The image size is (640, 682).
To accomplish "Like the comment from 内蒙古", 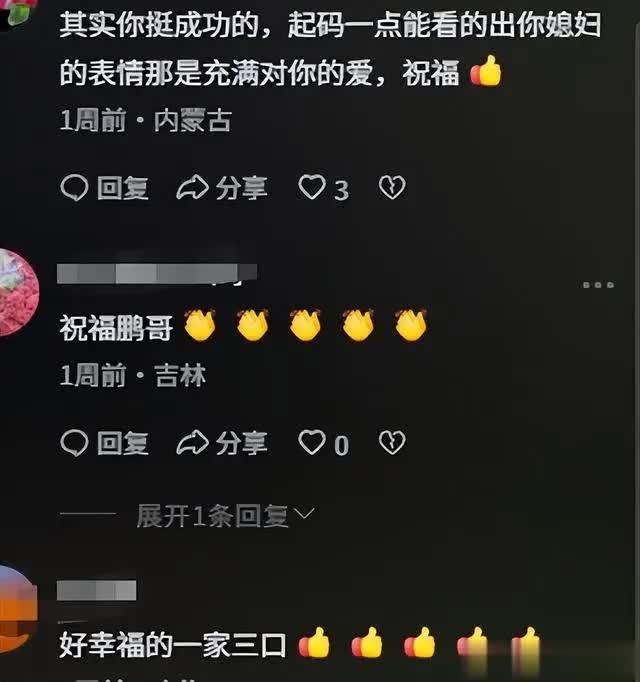I will click(x=314, y=188).
